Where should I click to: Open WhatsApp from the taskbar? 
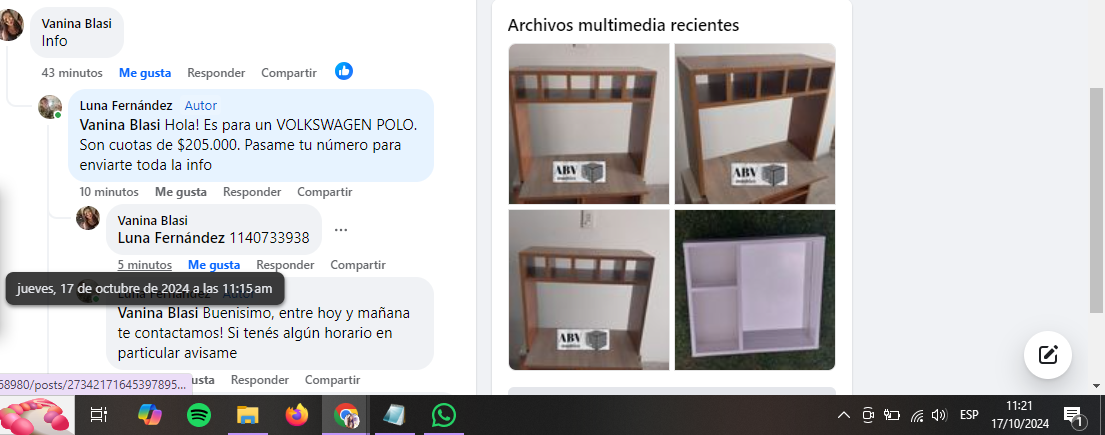[x=443, y=415]
